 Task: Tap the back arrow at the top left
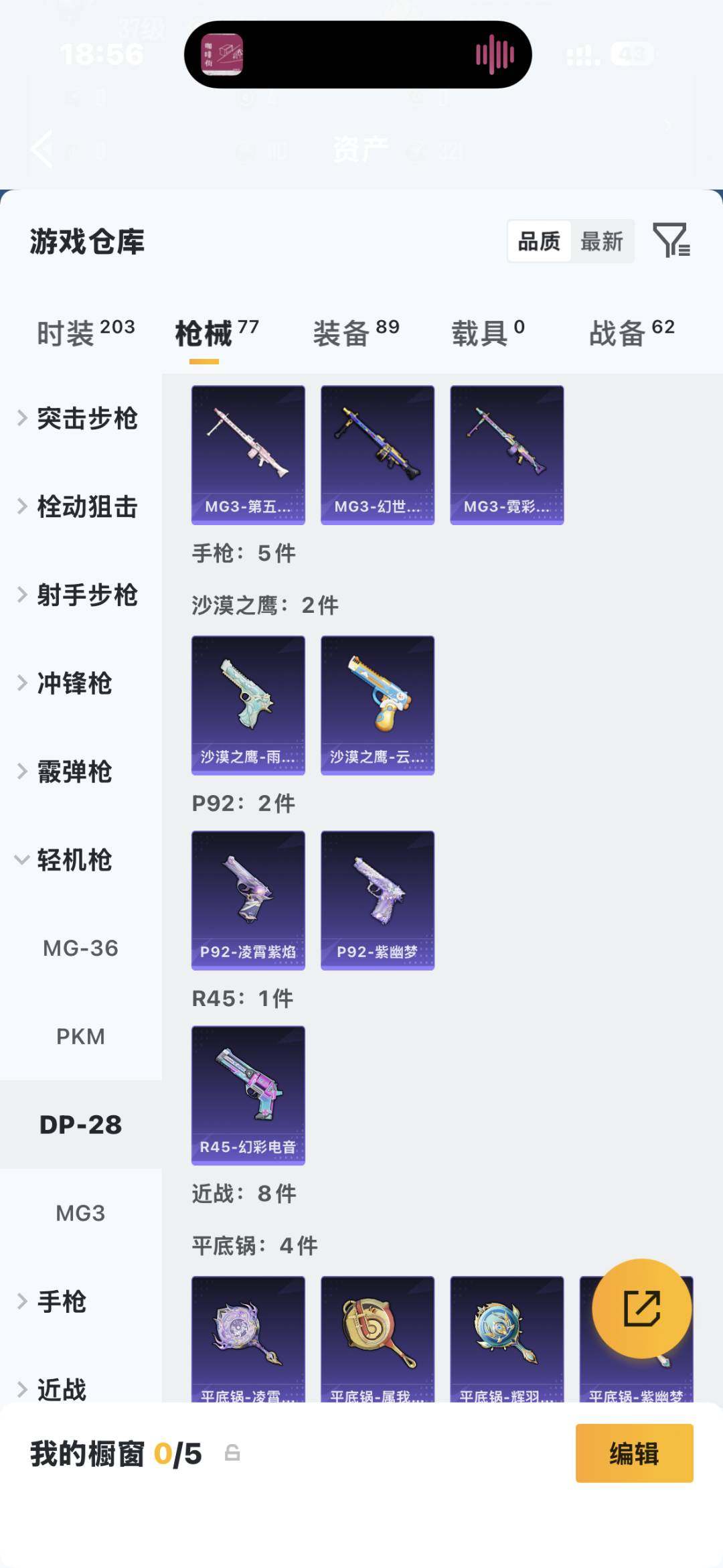(x=42, y=149)
